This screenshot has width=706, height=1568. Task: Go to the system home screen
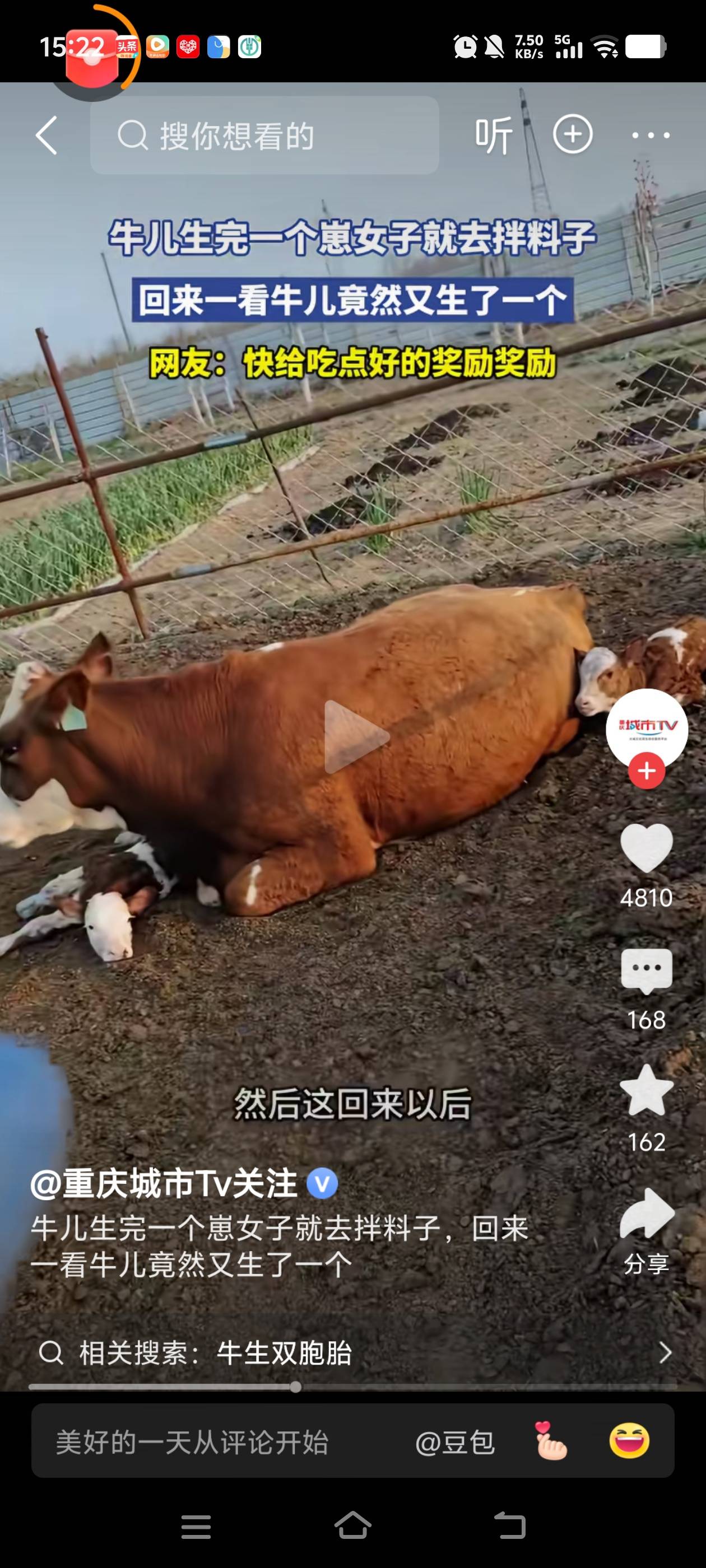click(x=352, y=1525)
